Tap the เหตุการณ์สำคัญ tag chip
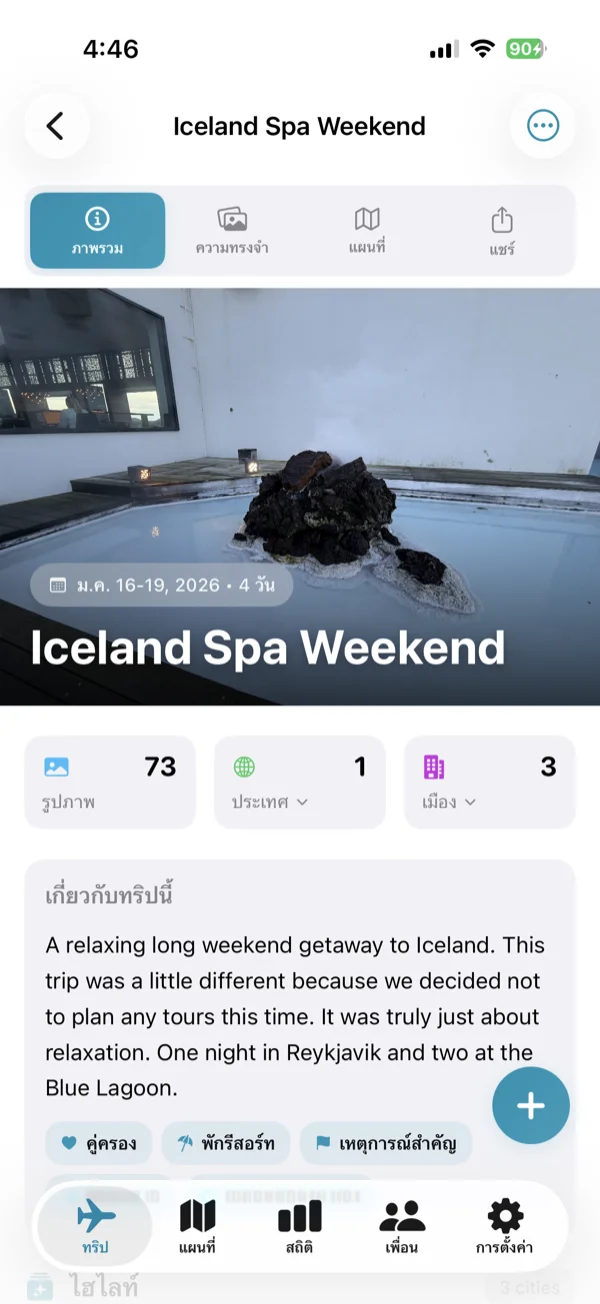The width and height of the screenshot is (600, 1304). (385, 1143)
